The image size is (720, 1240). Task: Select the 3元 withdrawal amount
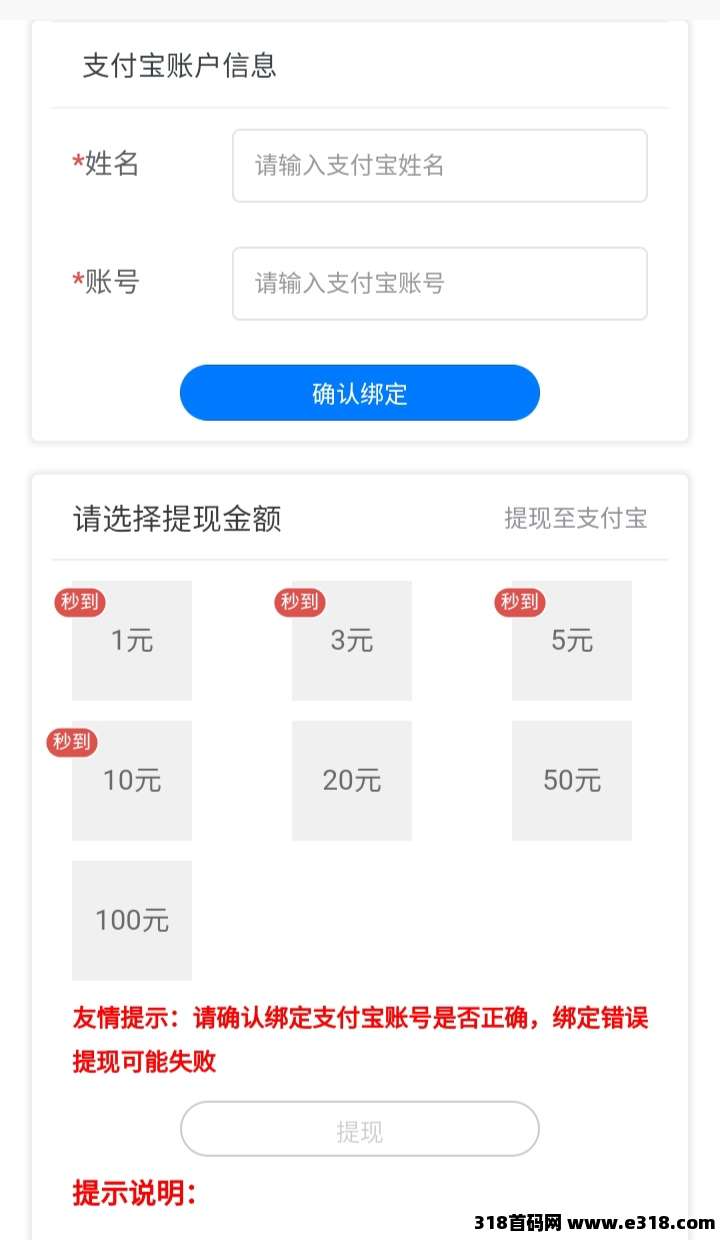coord(351,641)
